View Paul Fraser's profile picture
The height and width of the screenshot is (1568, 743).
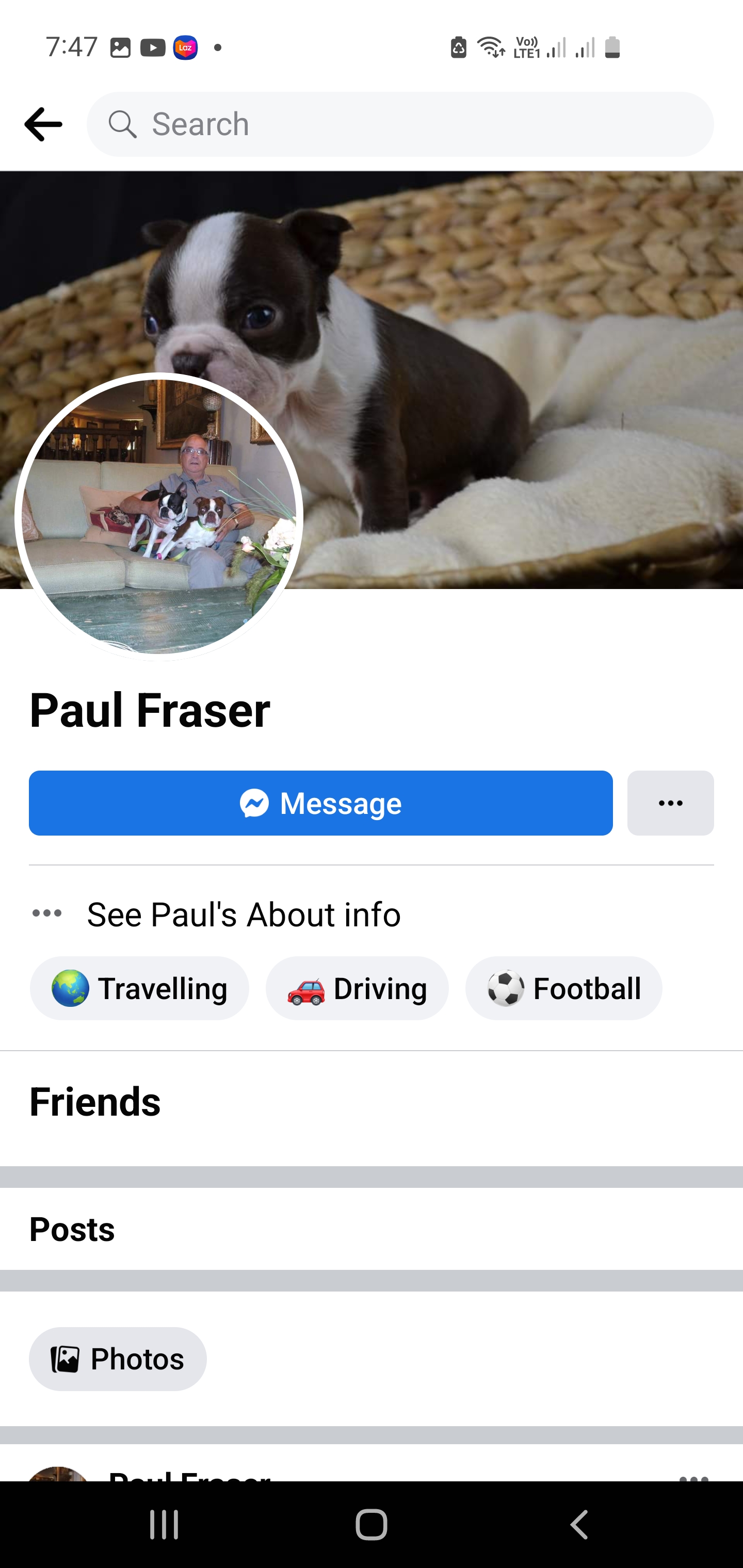point(159,516)
